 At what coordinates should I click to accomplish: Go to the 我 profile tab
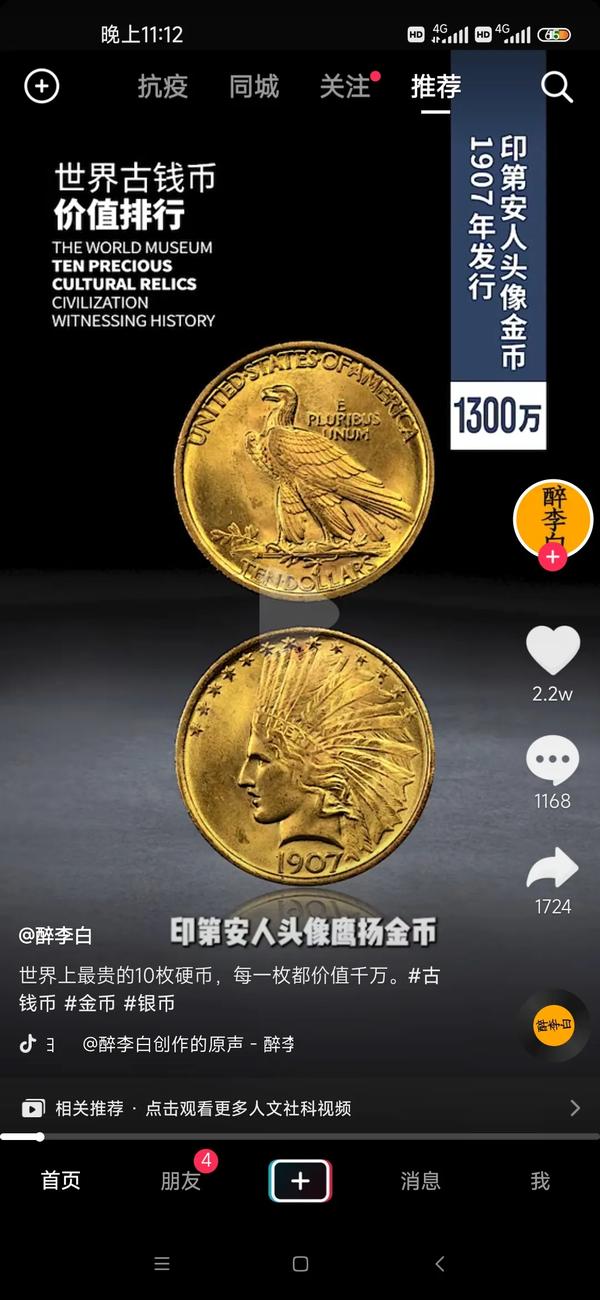click(540, 1181)
